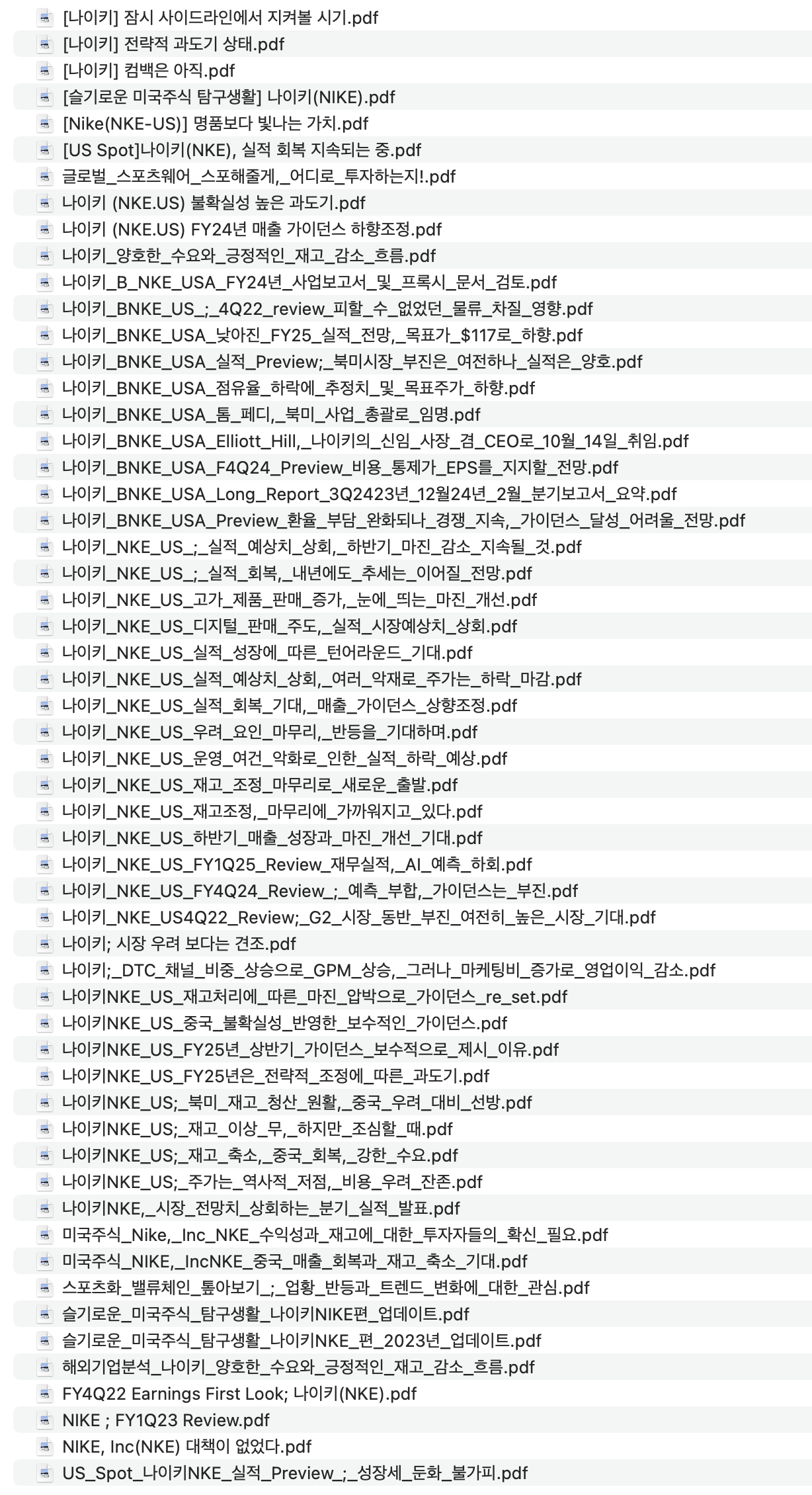812x1495 pixels.
Task: Open '나이키_NKE_US_고가_제품_판매_증가,_눈에_띄는_마진_개선.pdf'
Action: [300, 599]
